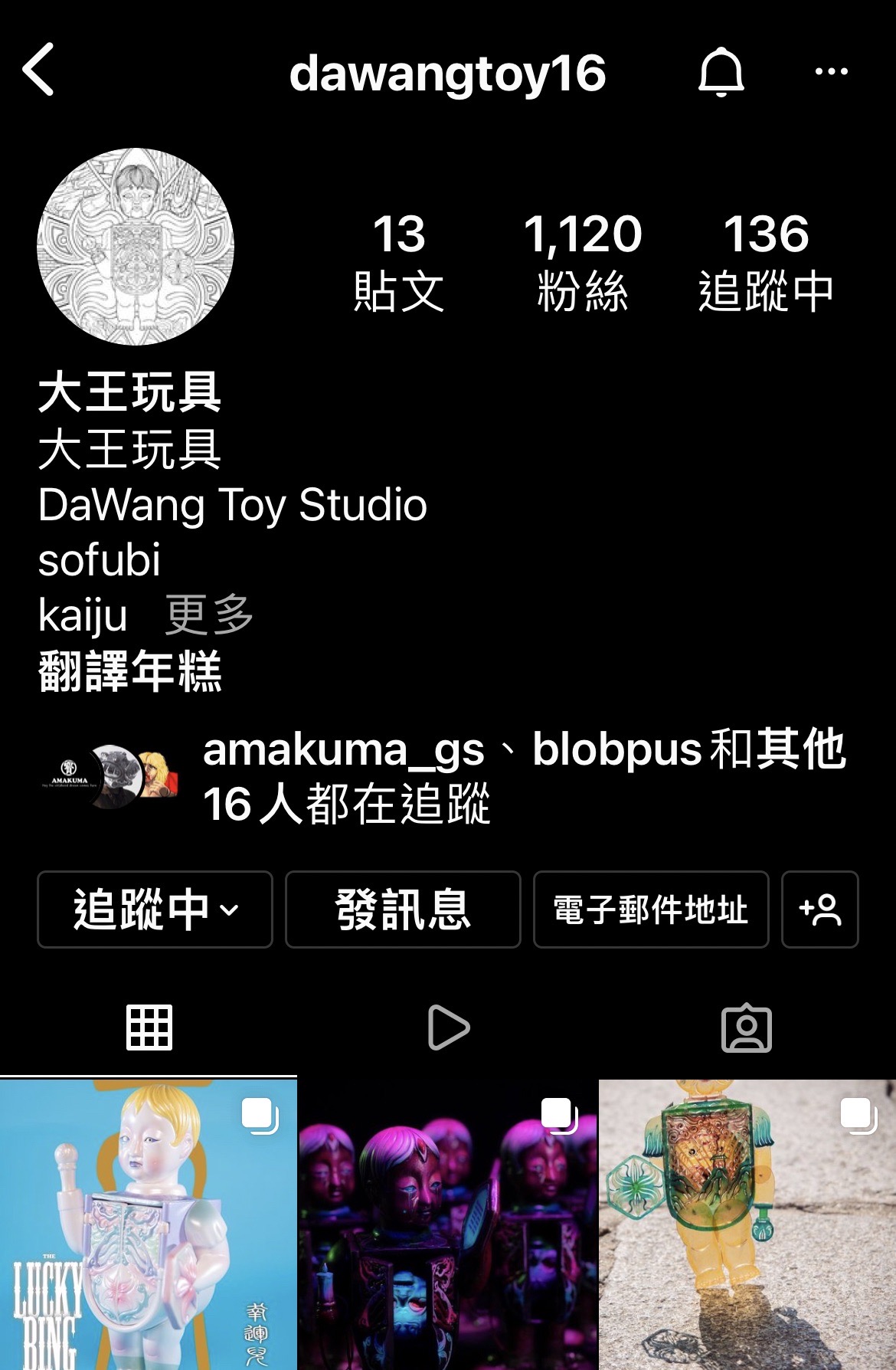This screenshot has height=1370, width=896.
Task: Open the three-dot overflow menu
Action: point(831,72)
